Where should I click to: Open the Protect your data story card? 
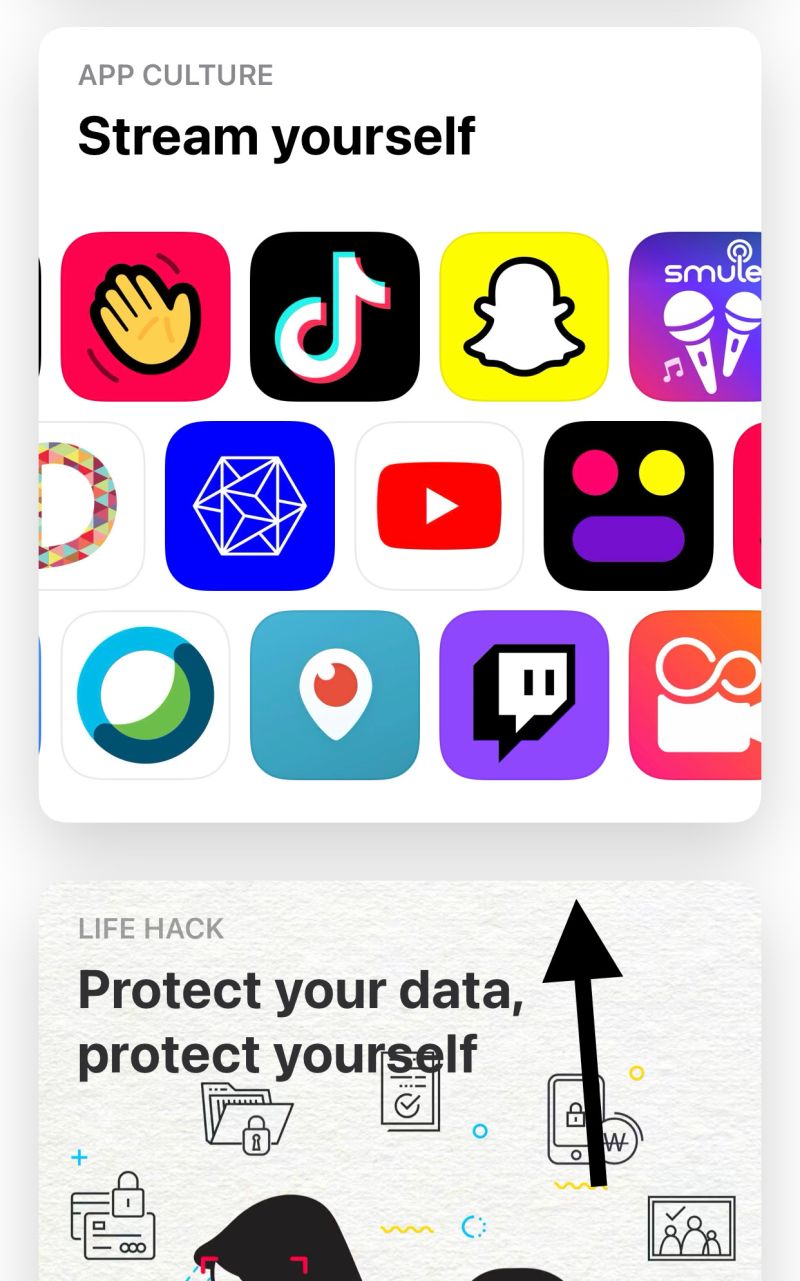pyautogui.click(x=300, y=1020)
